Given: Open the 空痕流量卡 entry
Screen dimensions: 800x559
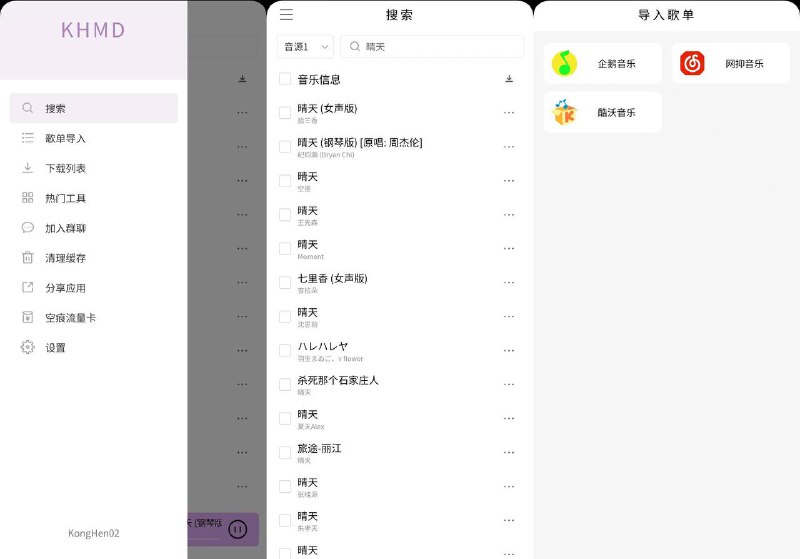Looking at the screenshot, I should click(93, 318).
